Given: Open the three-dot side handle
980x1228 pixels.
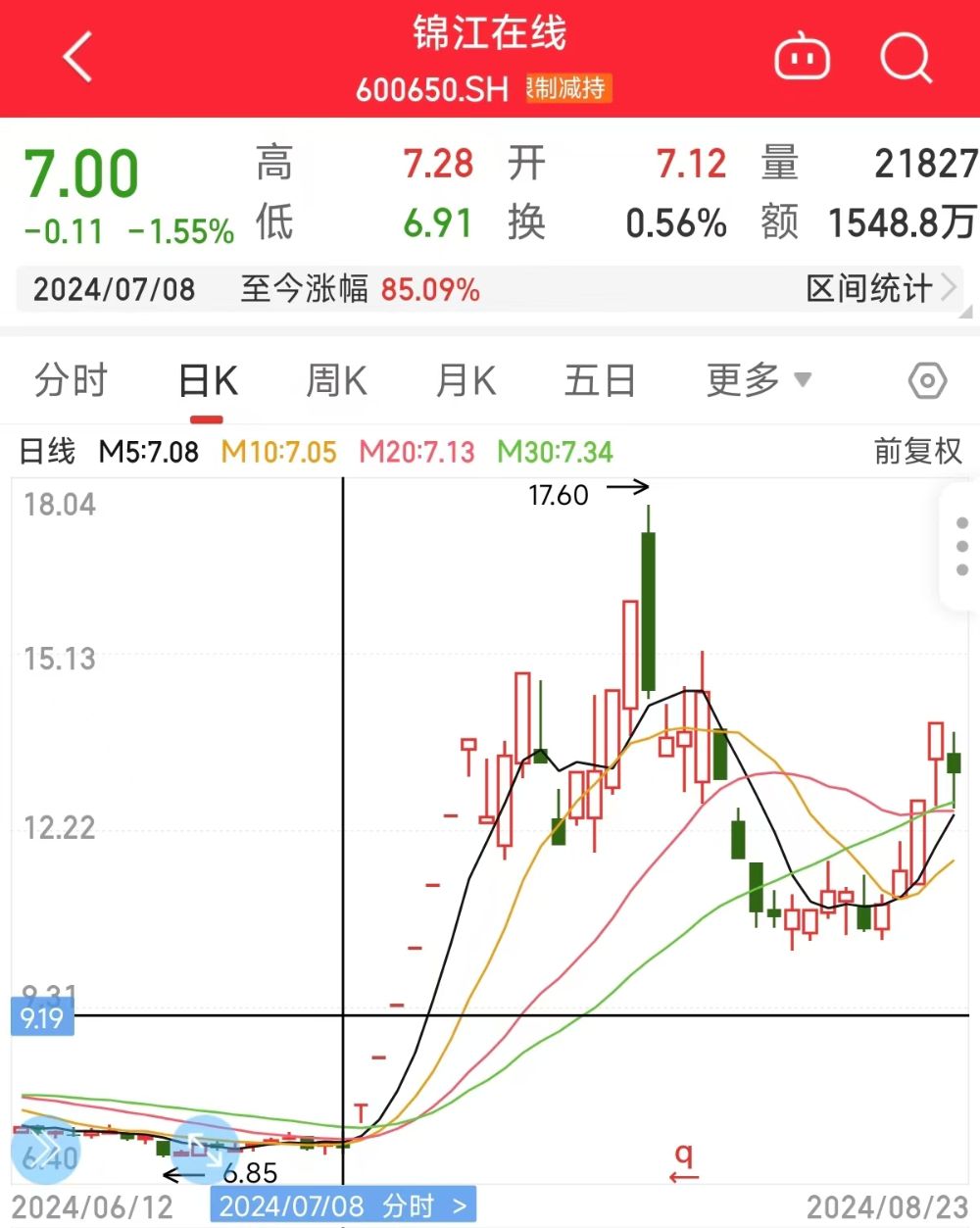Looking at the screenshot, I should [x=961, y=547].
